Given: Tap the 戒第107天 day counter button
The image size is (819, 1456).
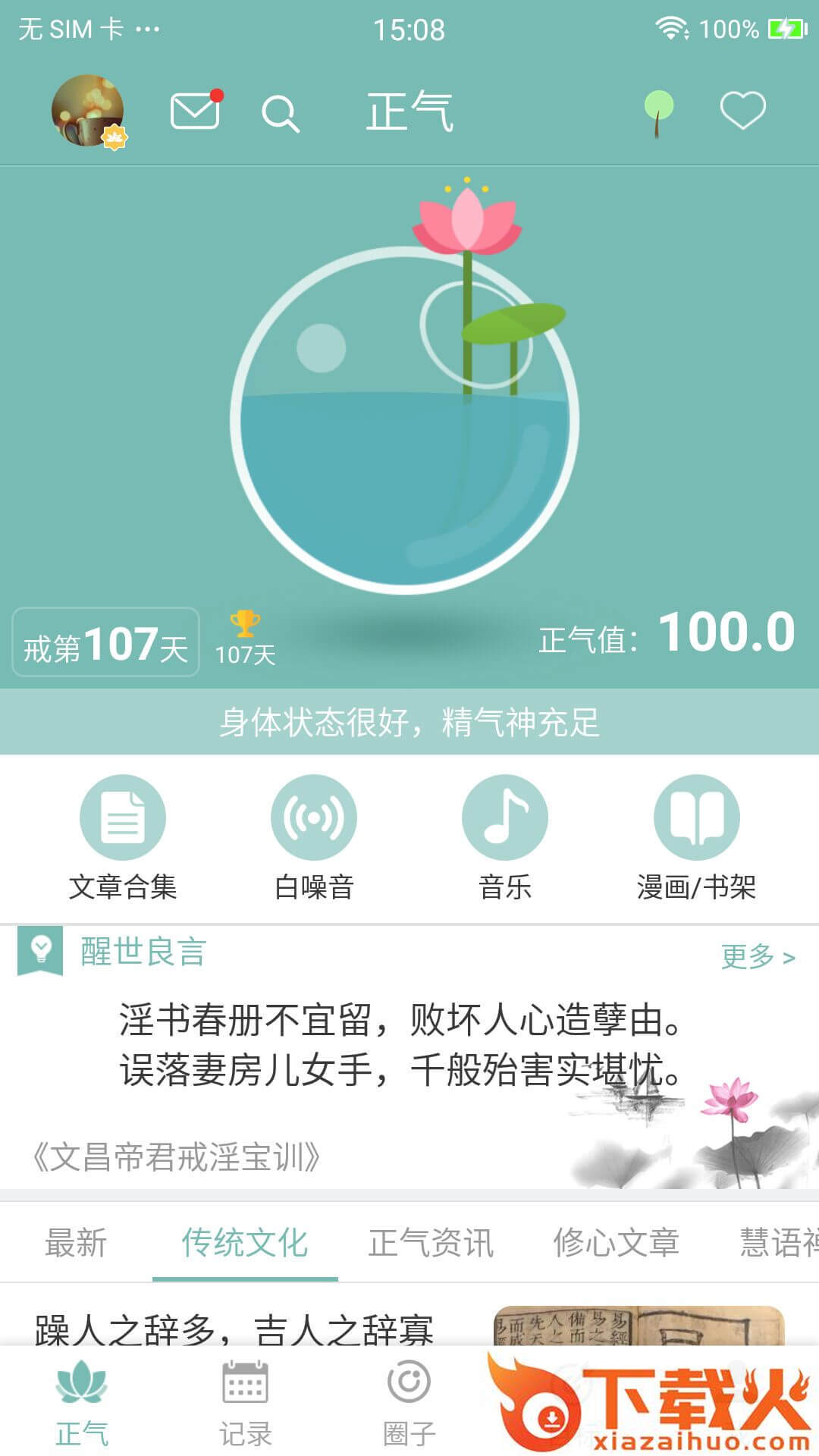Looking at the screenshot, I should click(106, 643).
